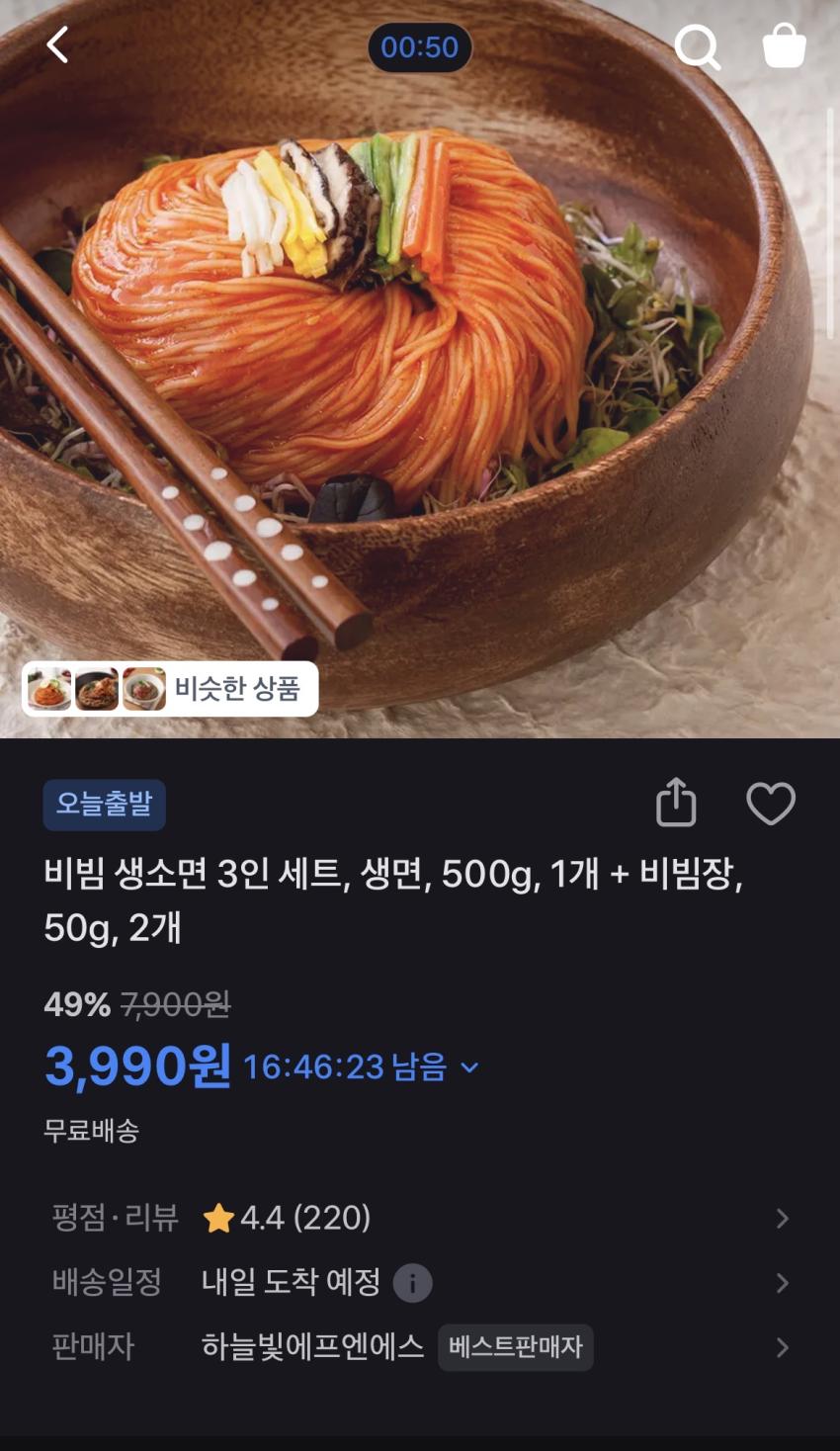840x1451 pixels.
Task: Share this 비빔 생소면 product
Action: point(676,802)
